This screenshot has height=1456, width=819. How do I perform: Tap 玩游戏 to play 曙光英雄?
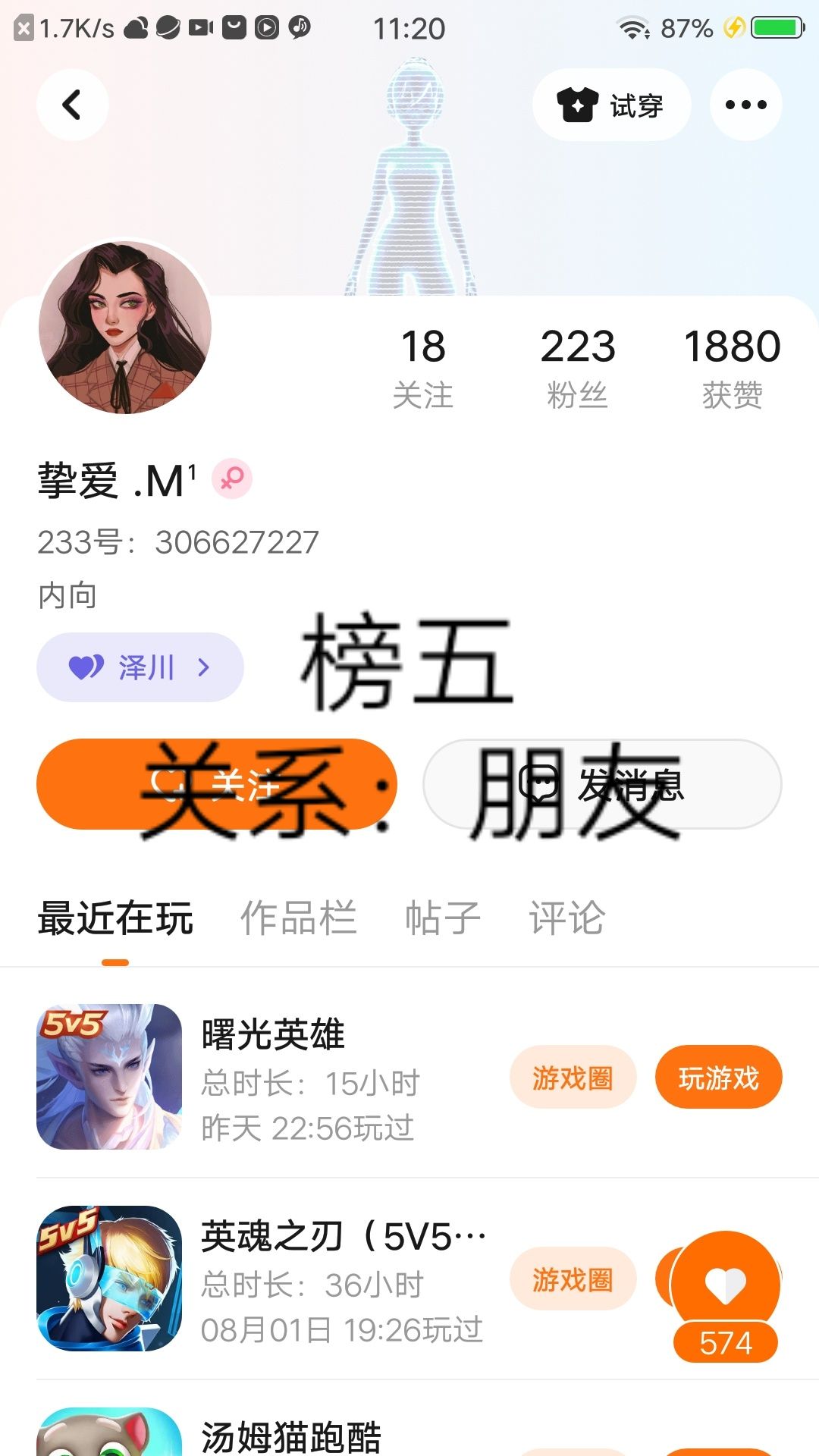coord(718,1078)
